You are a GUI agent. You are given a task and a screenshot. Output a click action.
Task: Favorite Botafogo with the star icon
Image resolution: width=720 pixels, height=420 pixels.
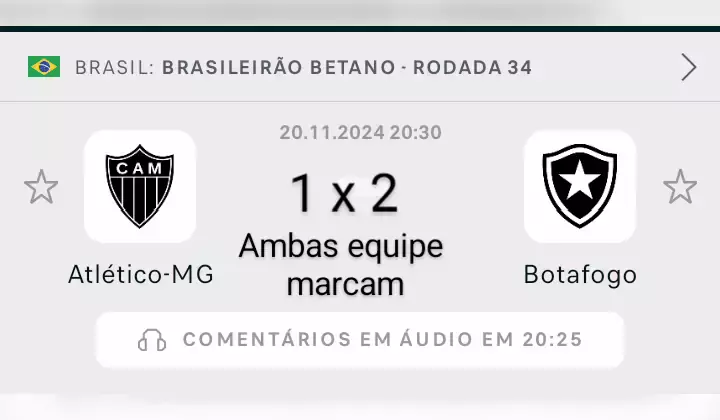pos(680,187)
